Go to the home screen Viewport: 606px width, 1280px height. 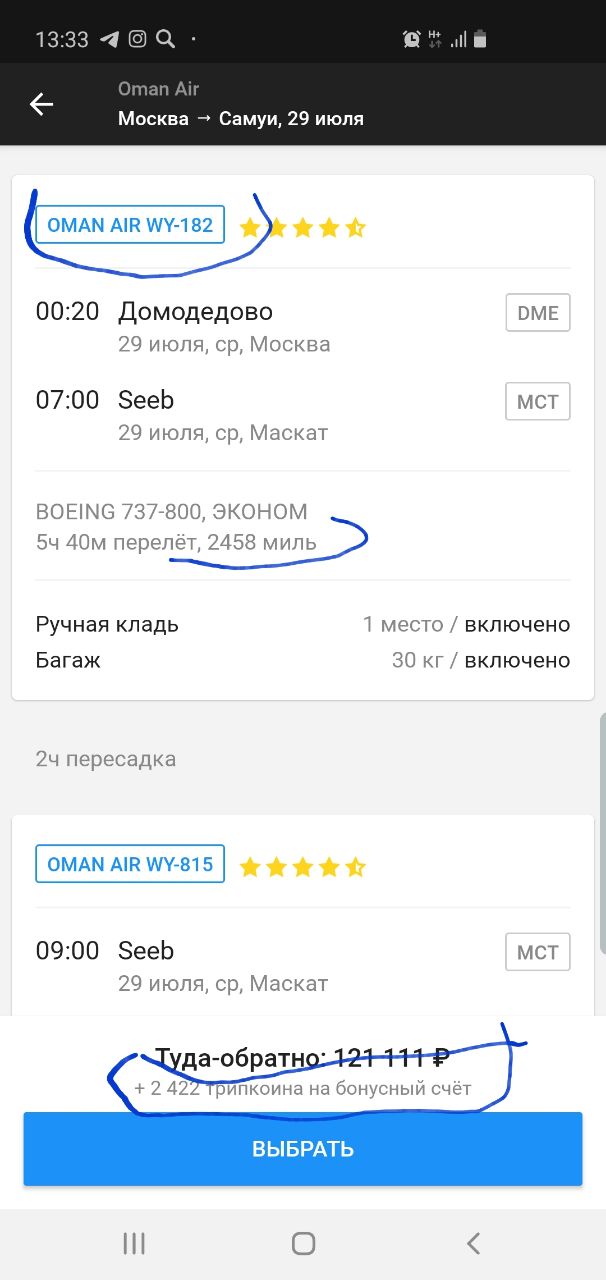click(x=303, y=1243)
